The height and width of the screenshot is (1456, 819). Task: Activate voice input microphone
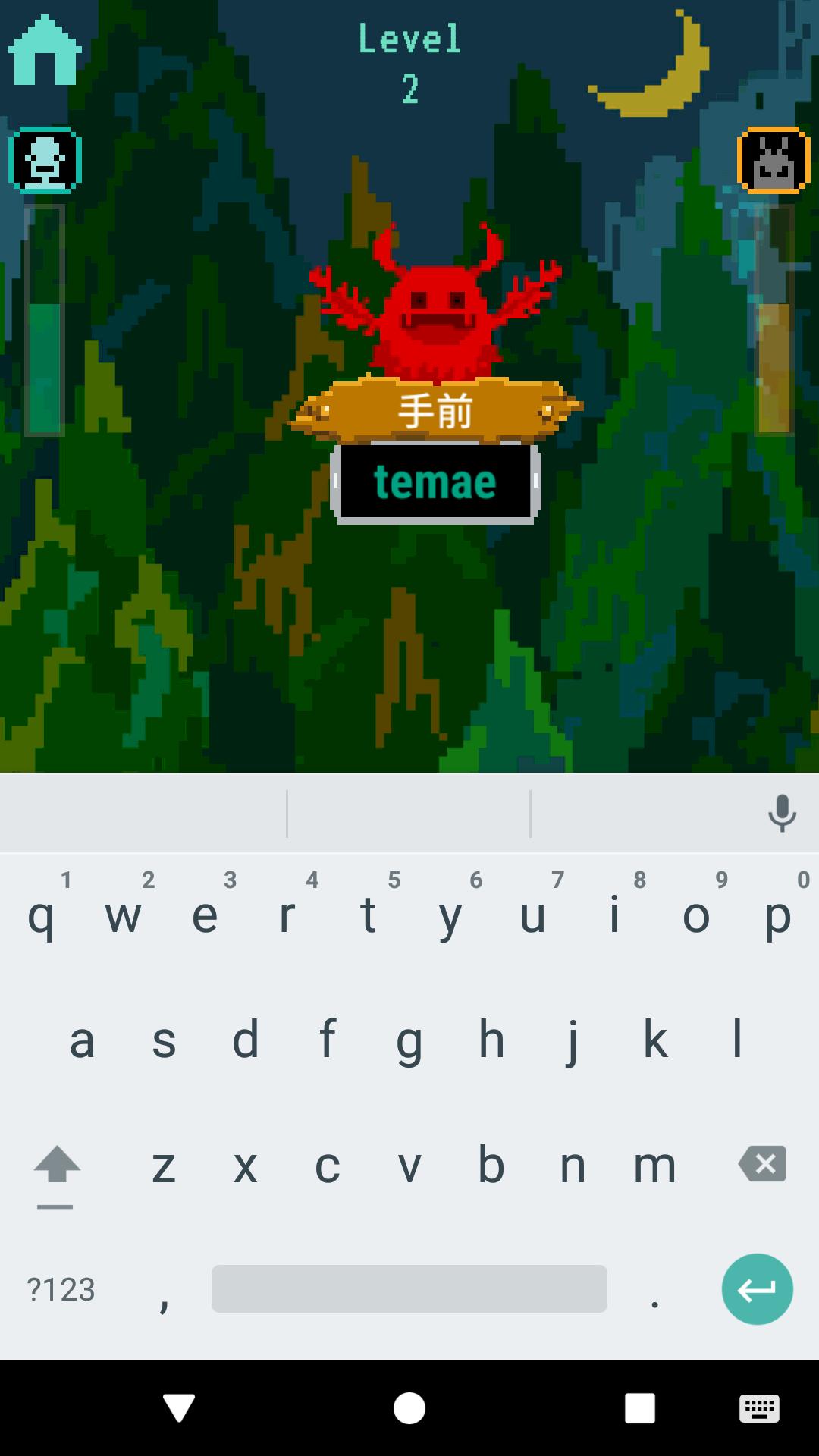click(x=782, y=813)
